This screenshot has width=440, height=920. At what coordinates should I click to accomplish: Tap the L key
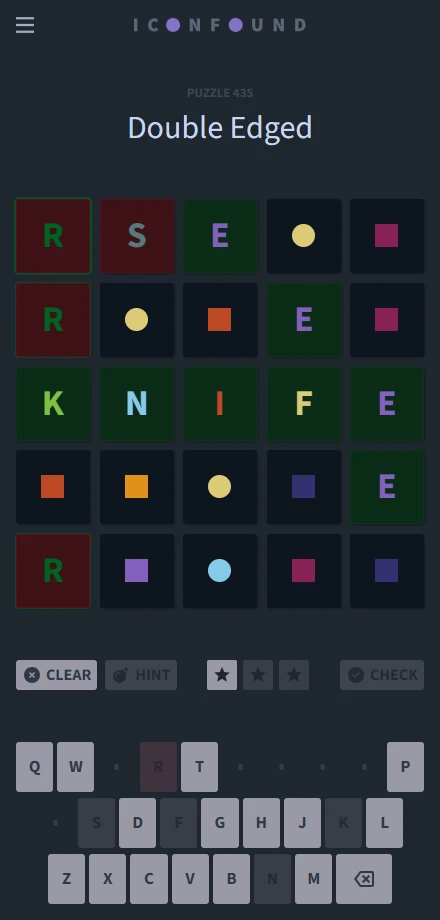pos(384,823)
